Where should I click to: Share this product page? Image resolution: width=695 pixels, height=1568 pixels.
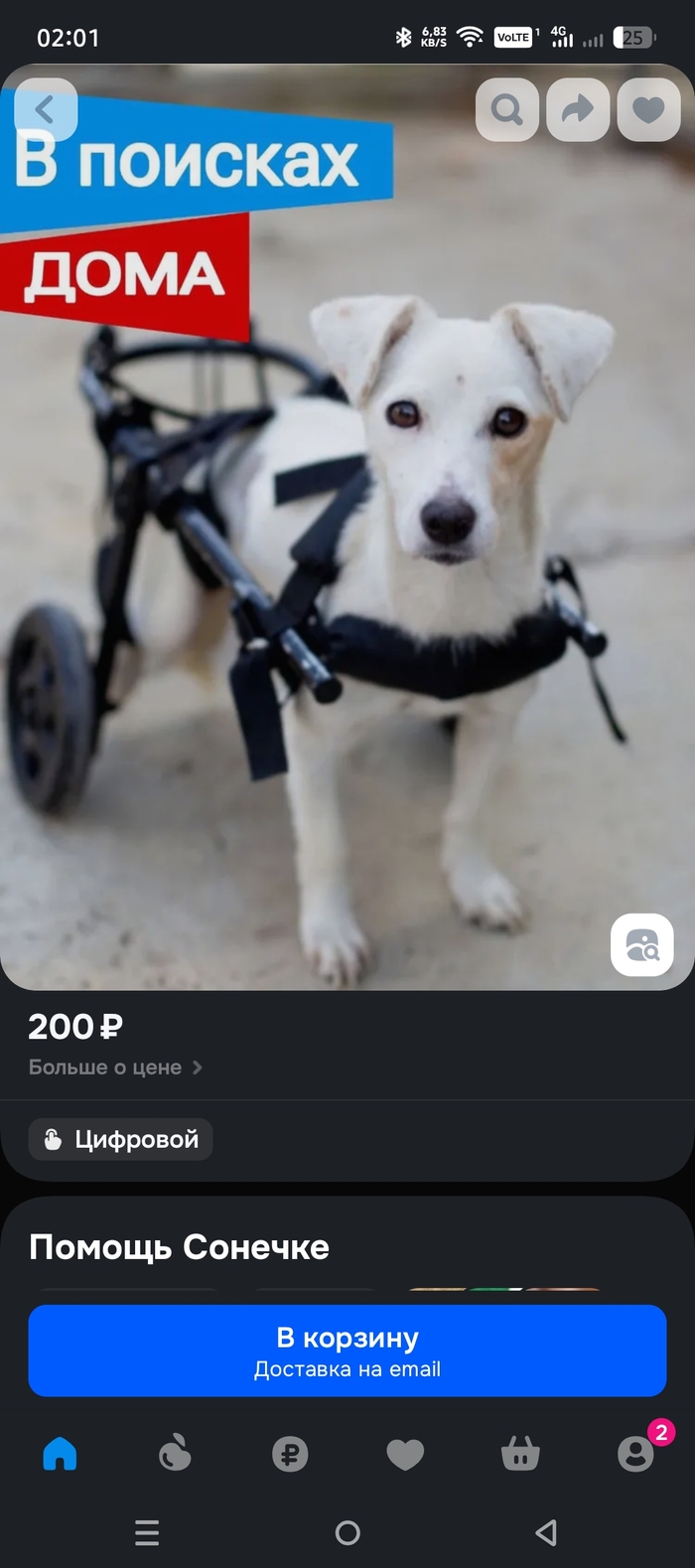coord(578,109)
